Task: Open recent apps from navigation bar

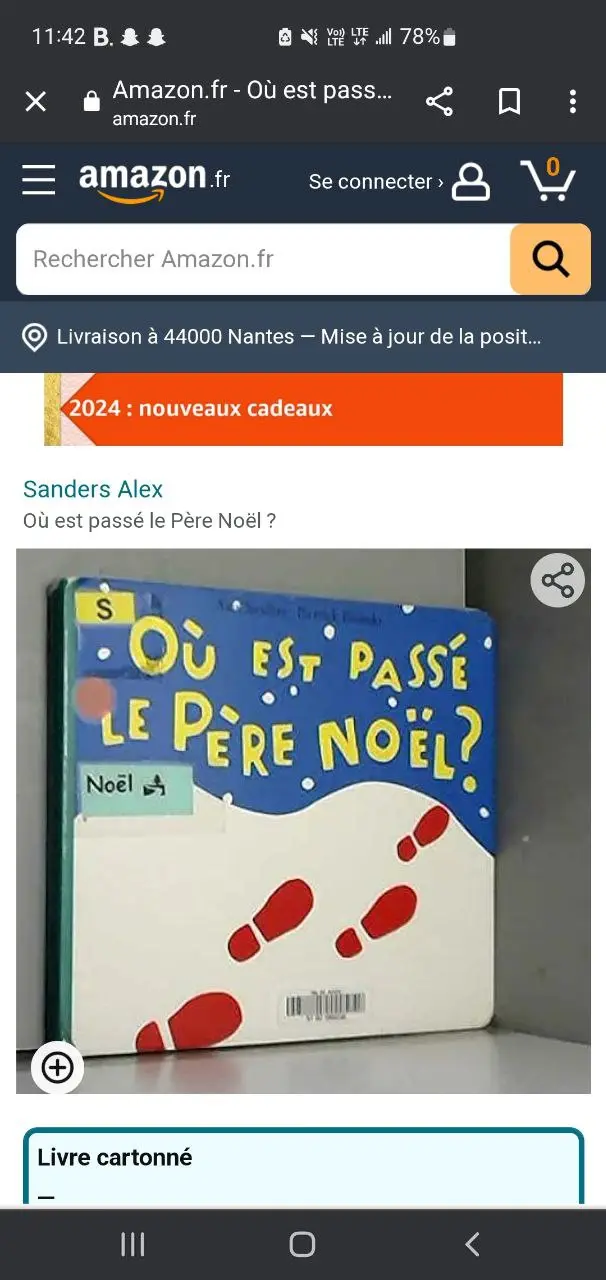Action: pyautogui.click(x=133, y=1244)
